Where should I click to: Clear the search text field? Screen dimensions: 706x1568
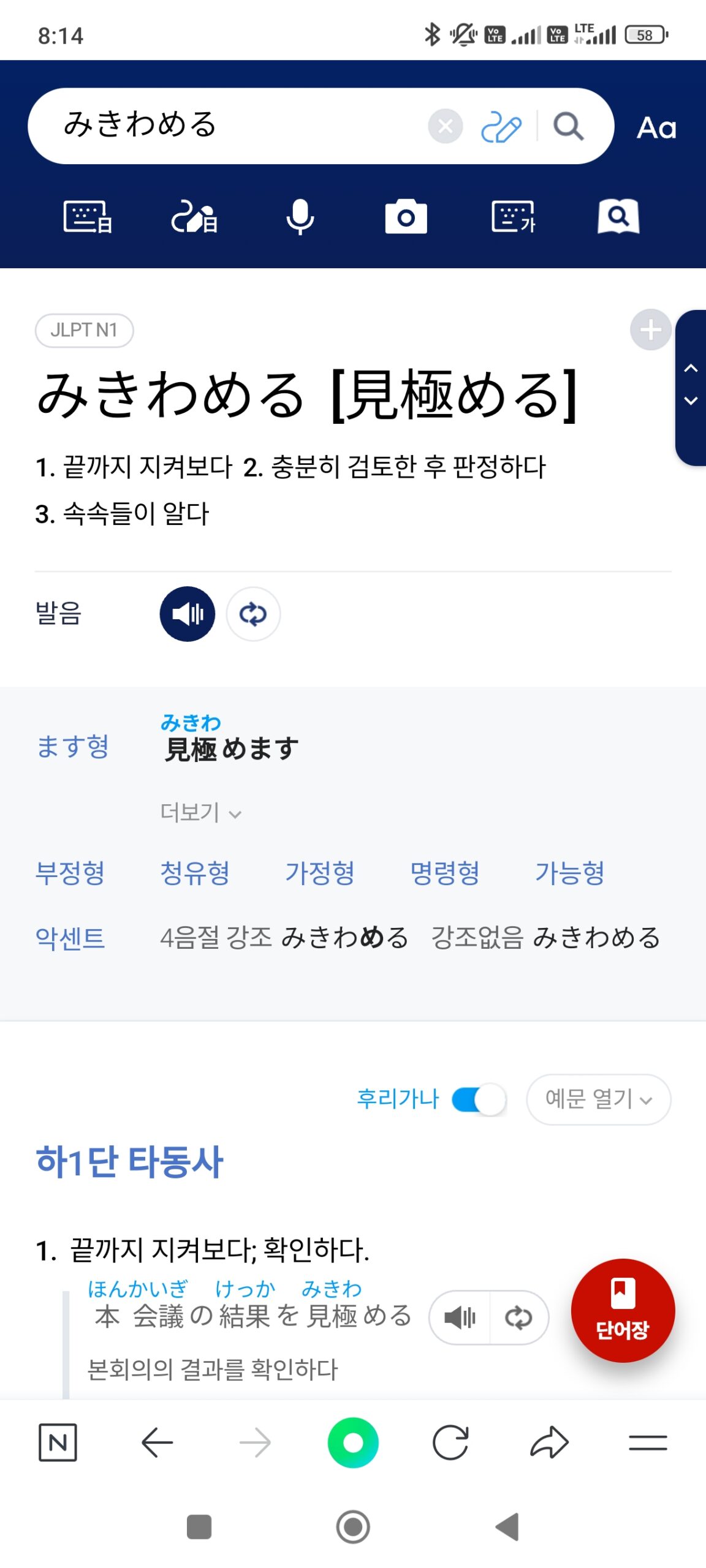point(445,127)
